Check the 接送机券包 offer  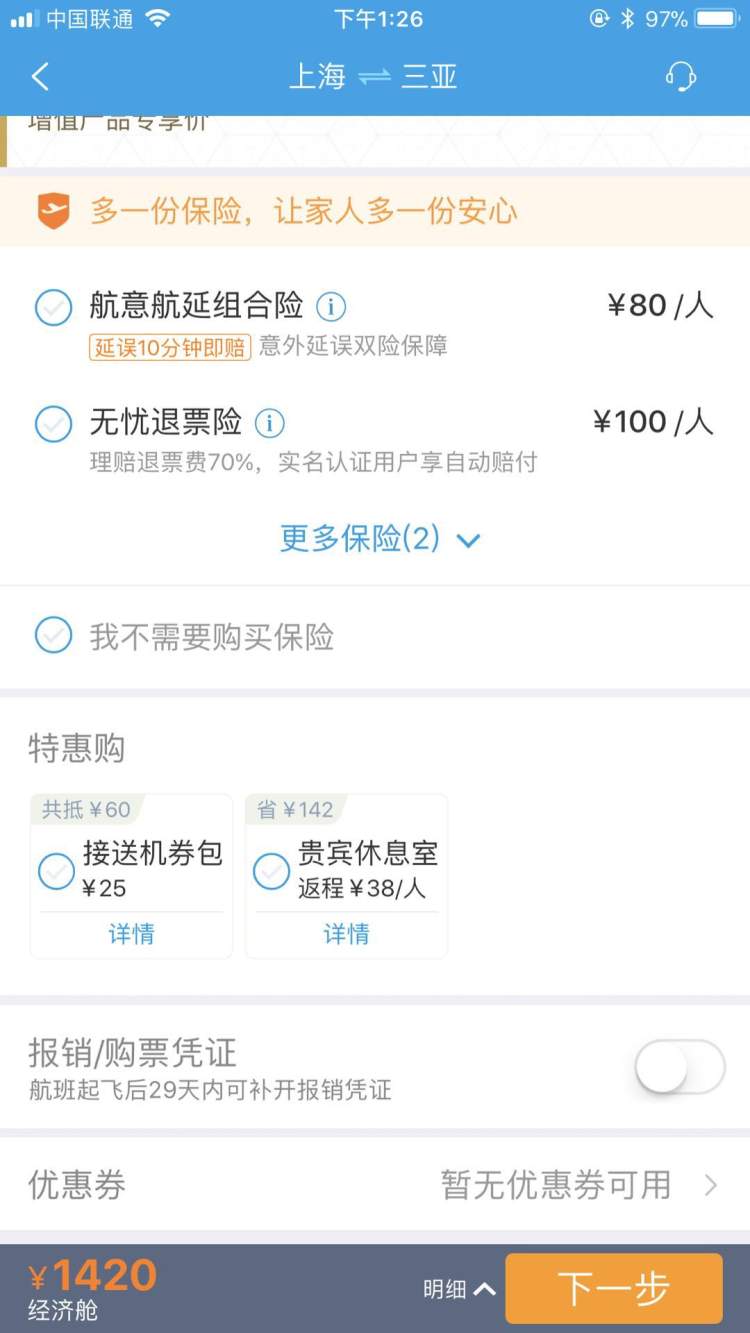[x=56, y=871]
